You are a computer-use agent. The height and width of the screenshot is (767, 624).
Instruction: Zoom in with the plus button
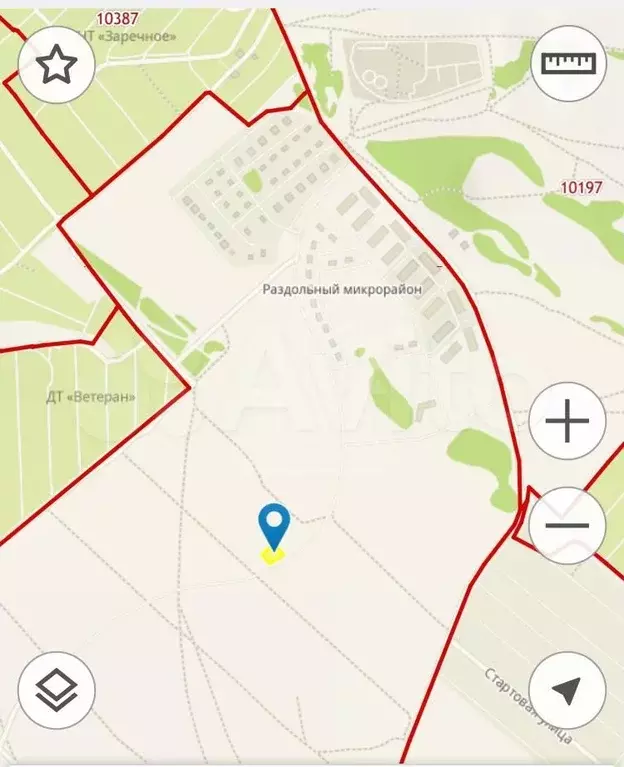point(567,423)
